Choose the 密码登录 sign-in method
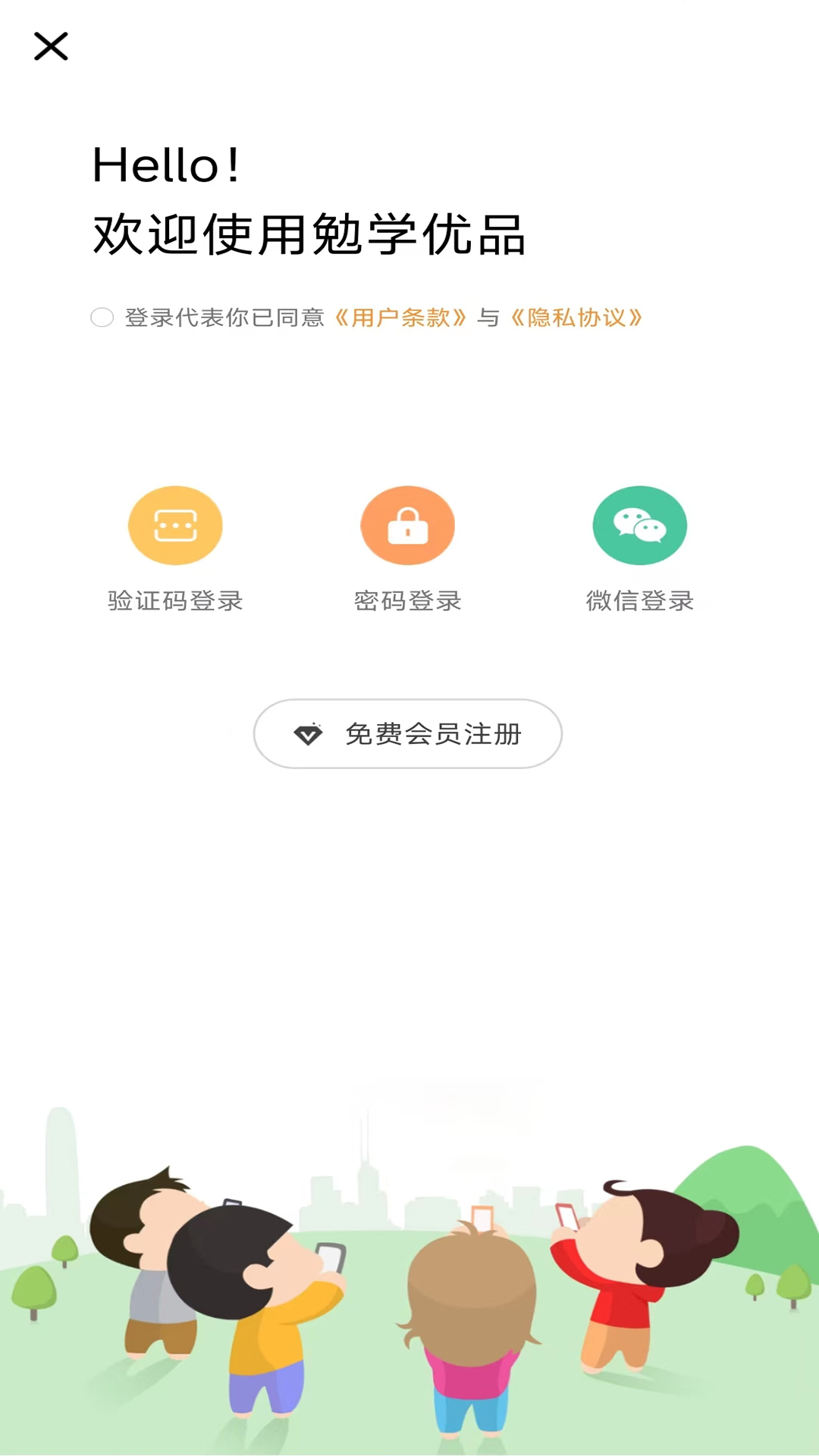 407,601
